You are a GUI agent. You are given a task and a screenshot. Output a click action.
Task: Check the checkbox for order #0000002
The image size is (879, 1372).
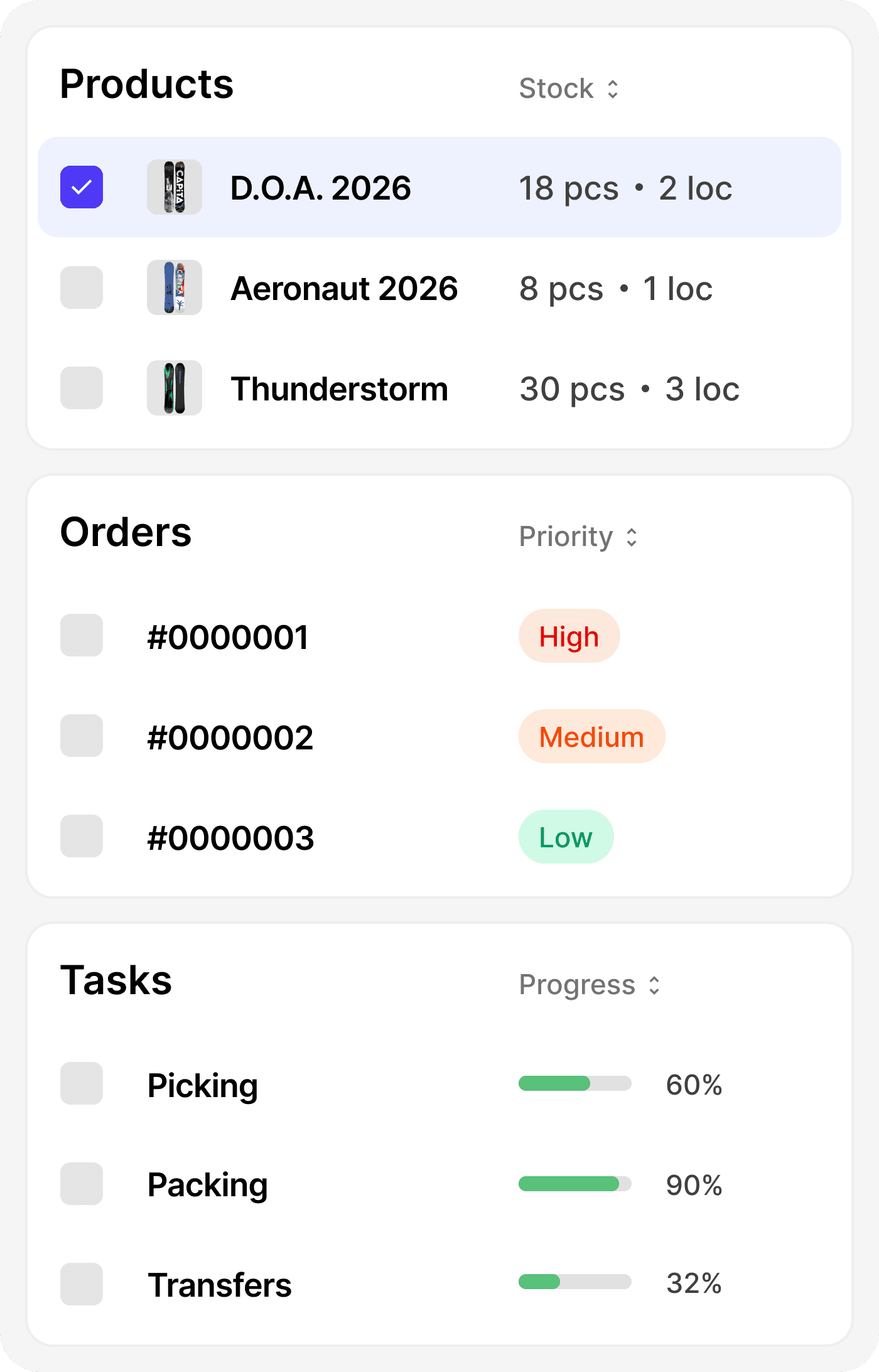(x=81, y=736)
